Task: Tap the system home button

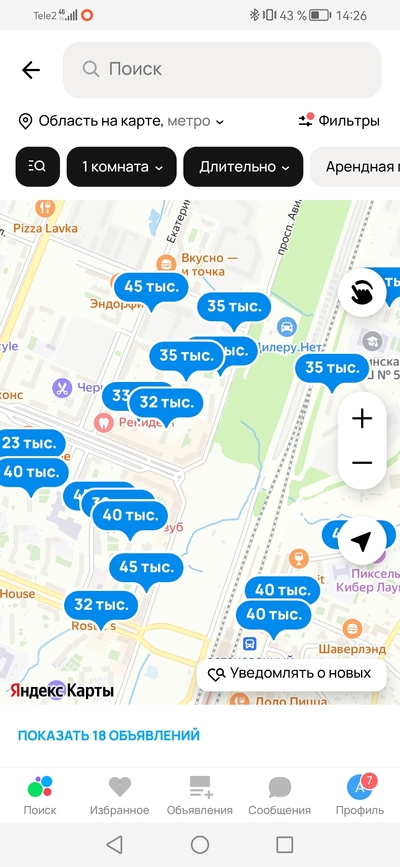Action: 200,844
